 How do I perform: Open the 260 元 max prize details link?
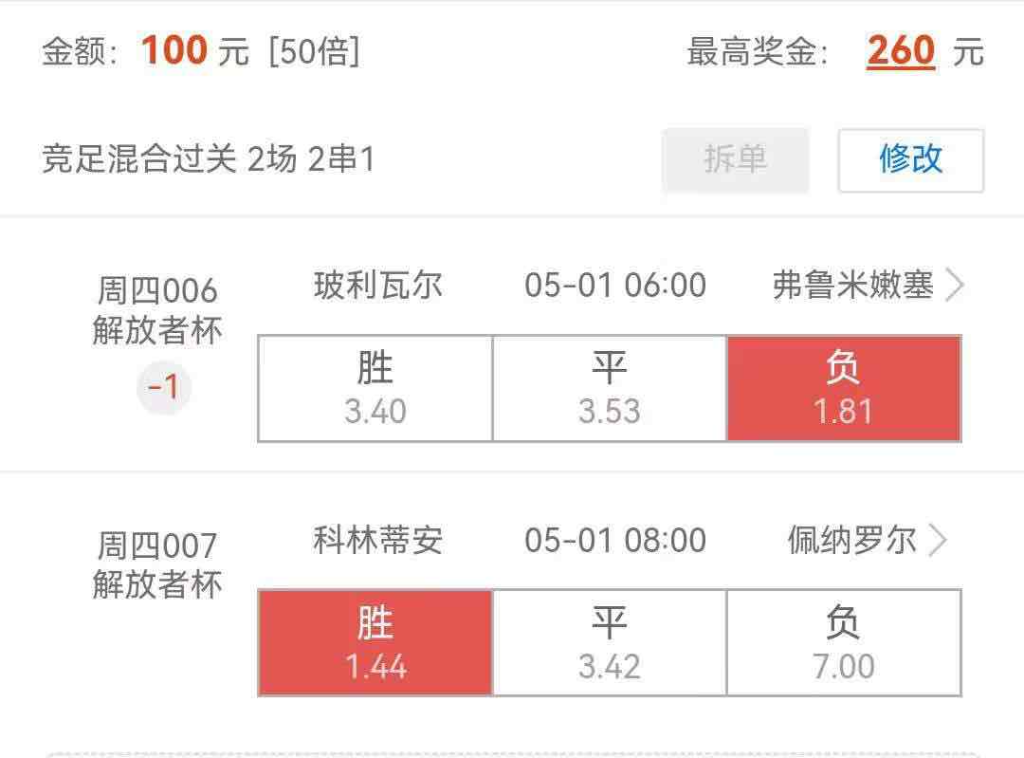tap(901, 51)
